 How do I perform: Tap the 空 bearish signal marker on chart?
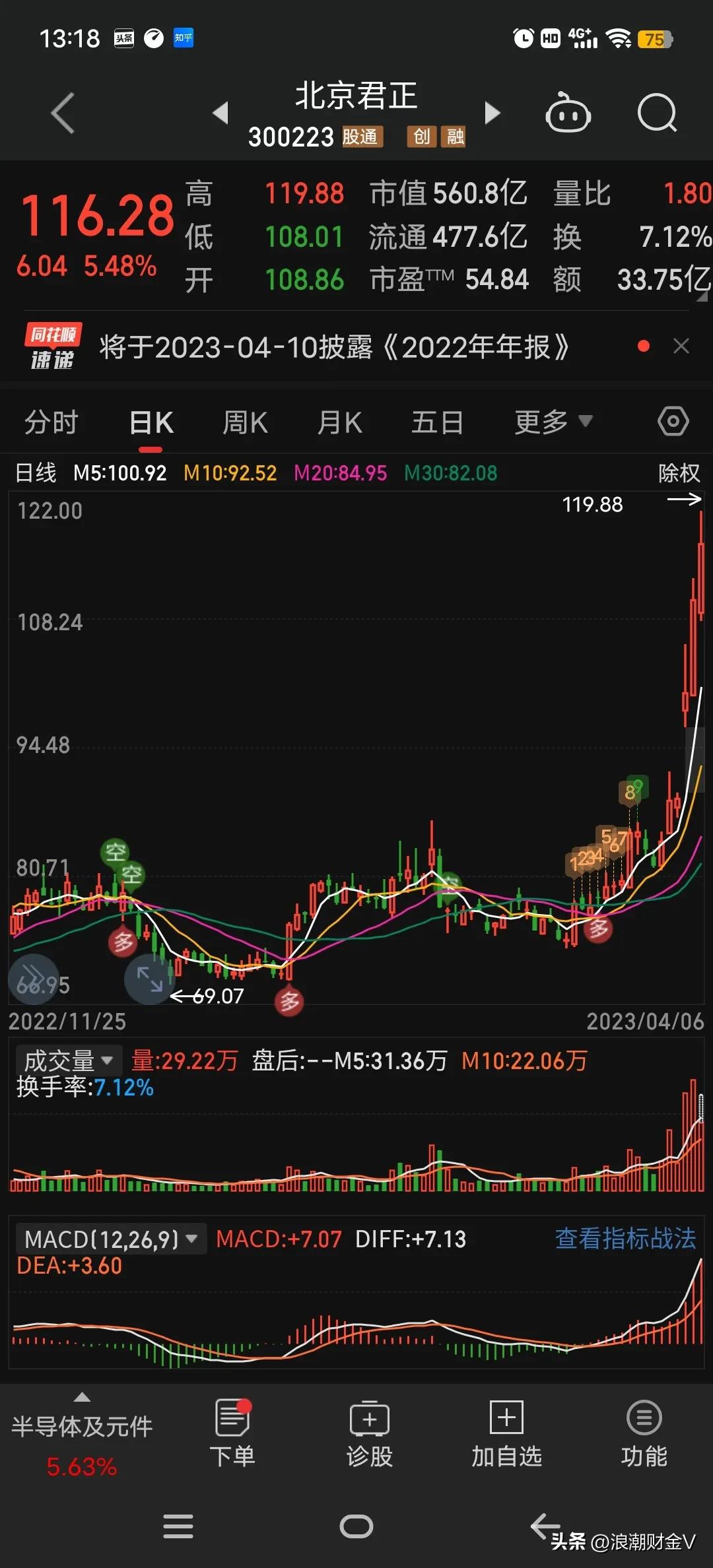point(117,851)
